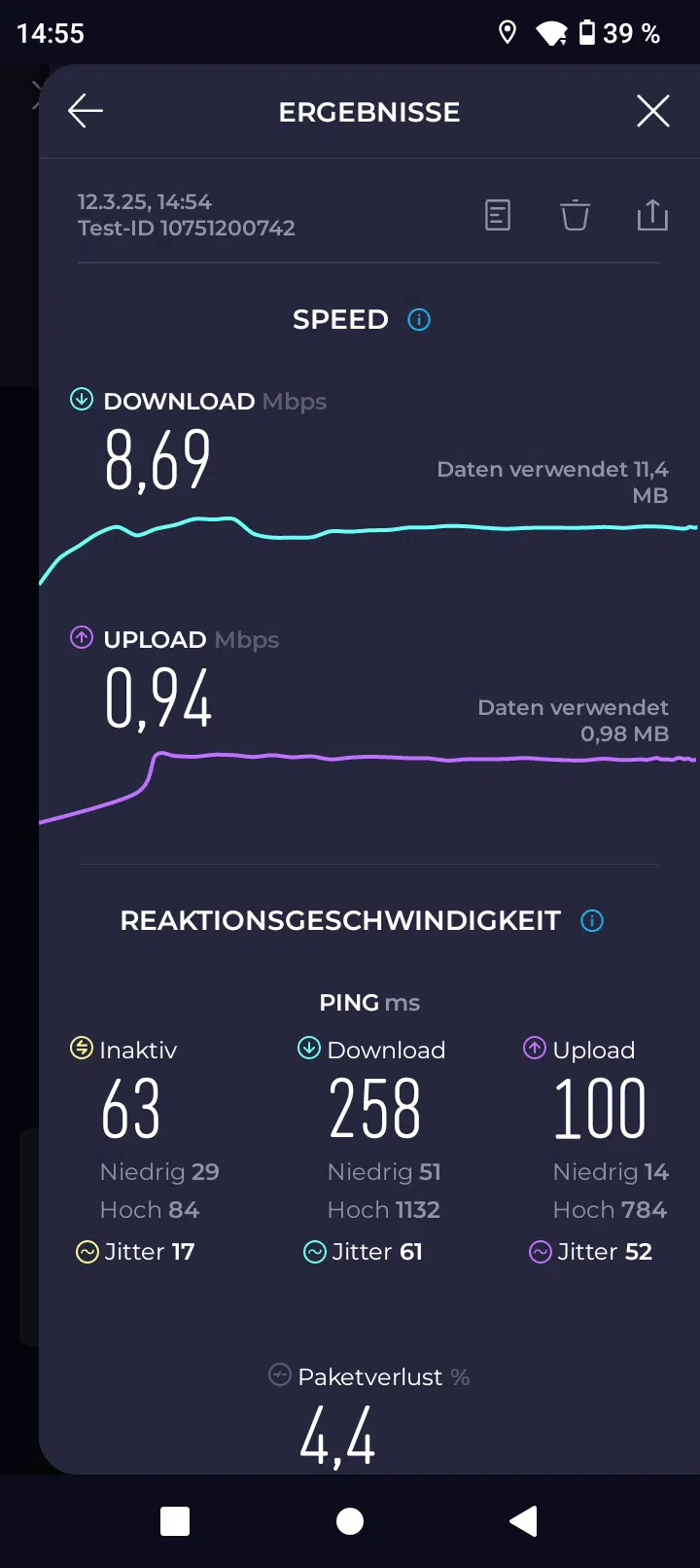Open the info icon next to SPEED

pyautogui.click(x=419, y=320)
